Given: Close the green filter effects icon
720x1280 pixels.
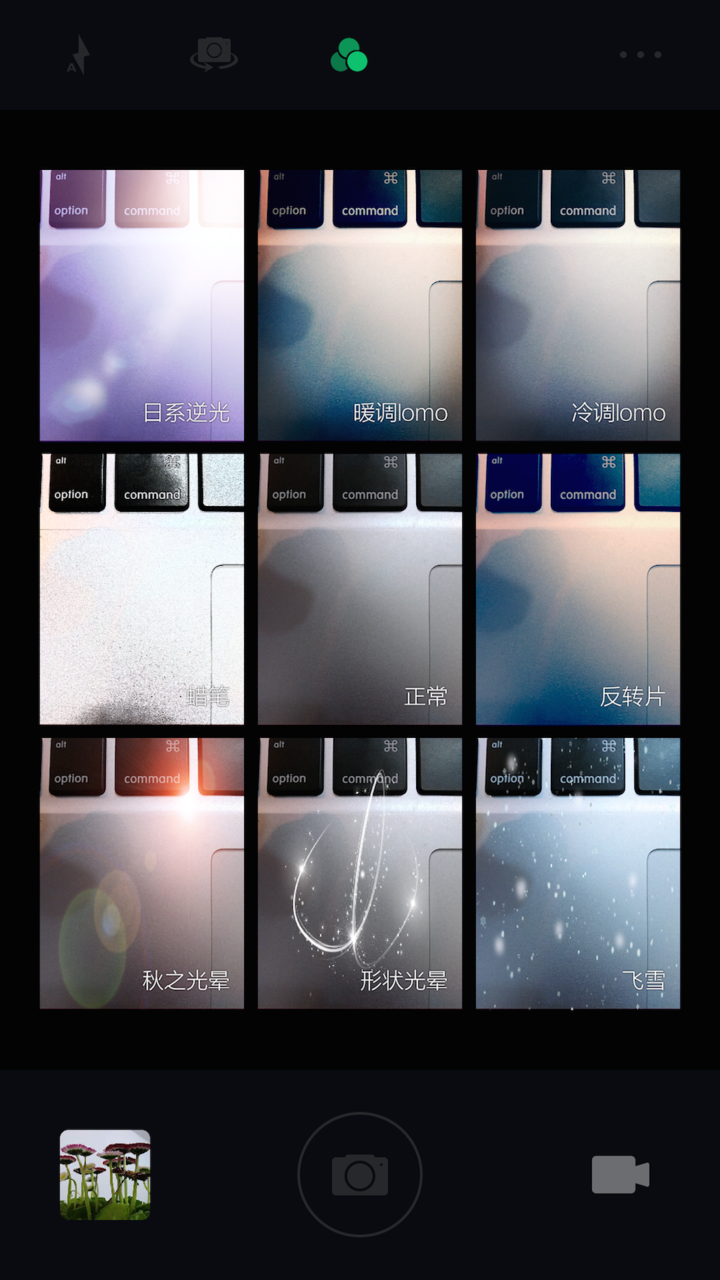Looking at the screenshot, I should click(349, 55).
